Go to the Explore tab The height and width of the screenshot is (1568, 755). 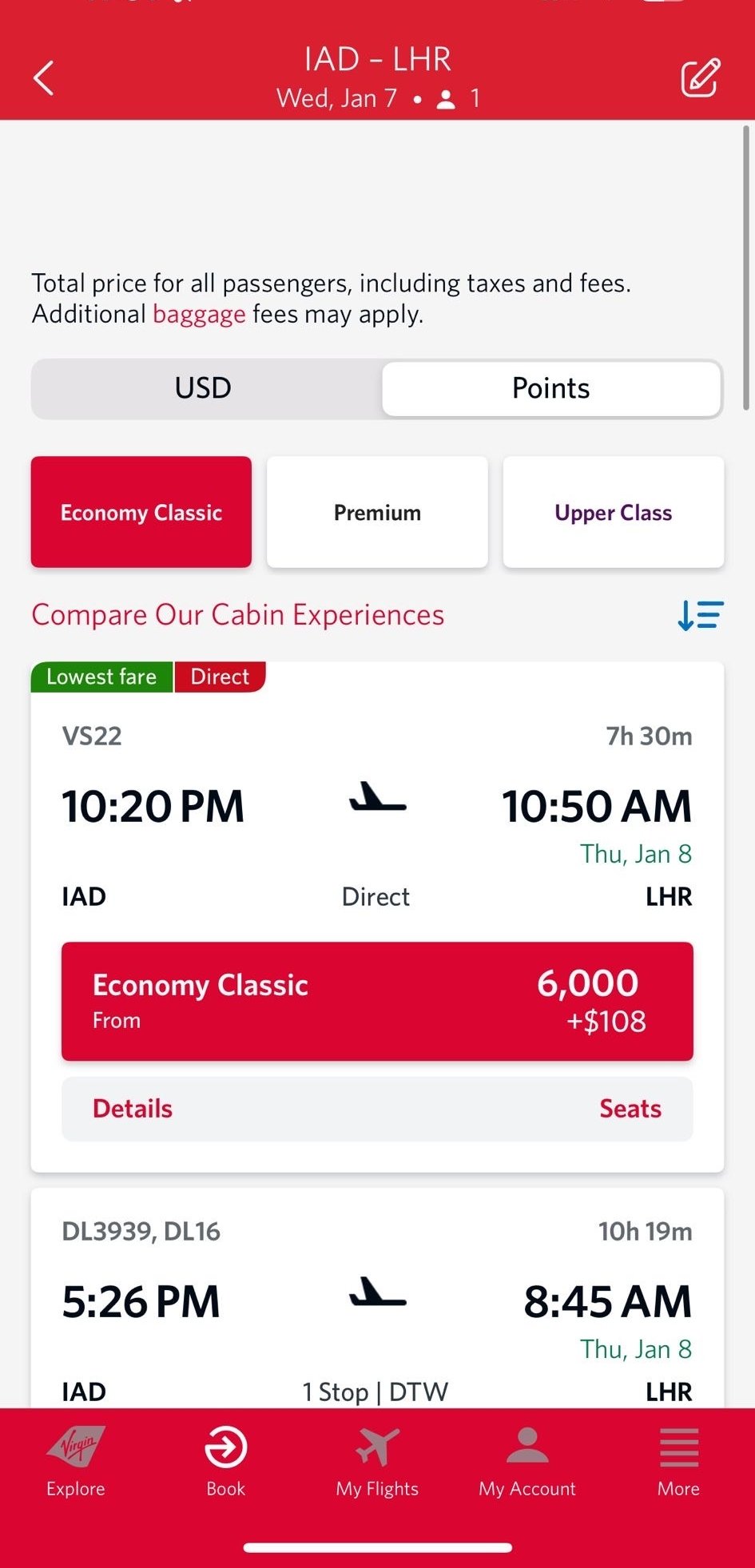click(x=76, y=1462)
